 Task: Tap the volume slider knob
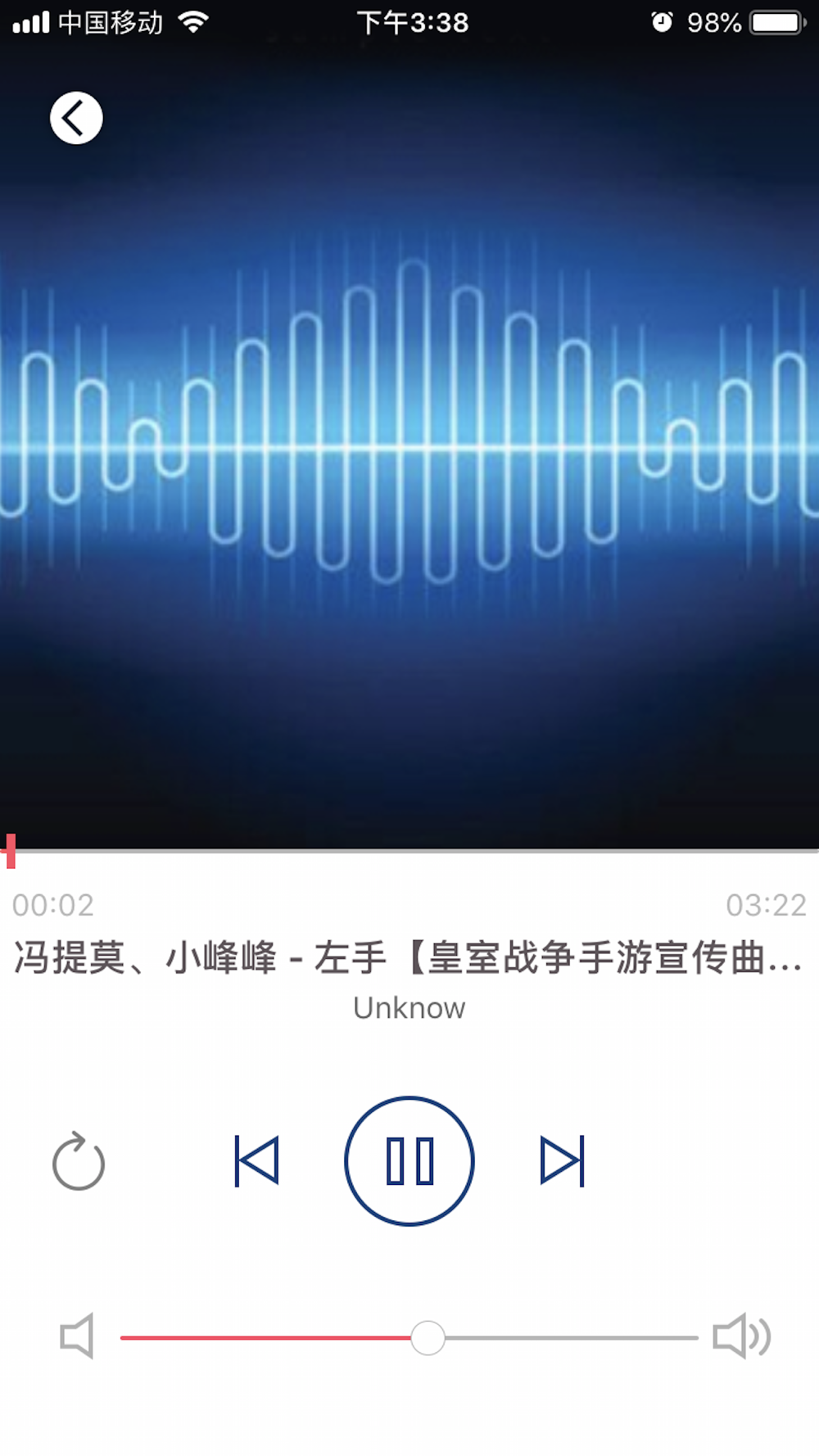point(428,1337)
